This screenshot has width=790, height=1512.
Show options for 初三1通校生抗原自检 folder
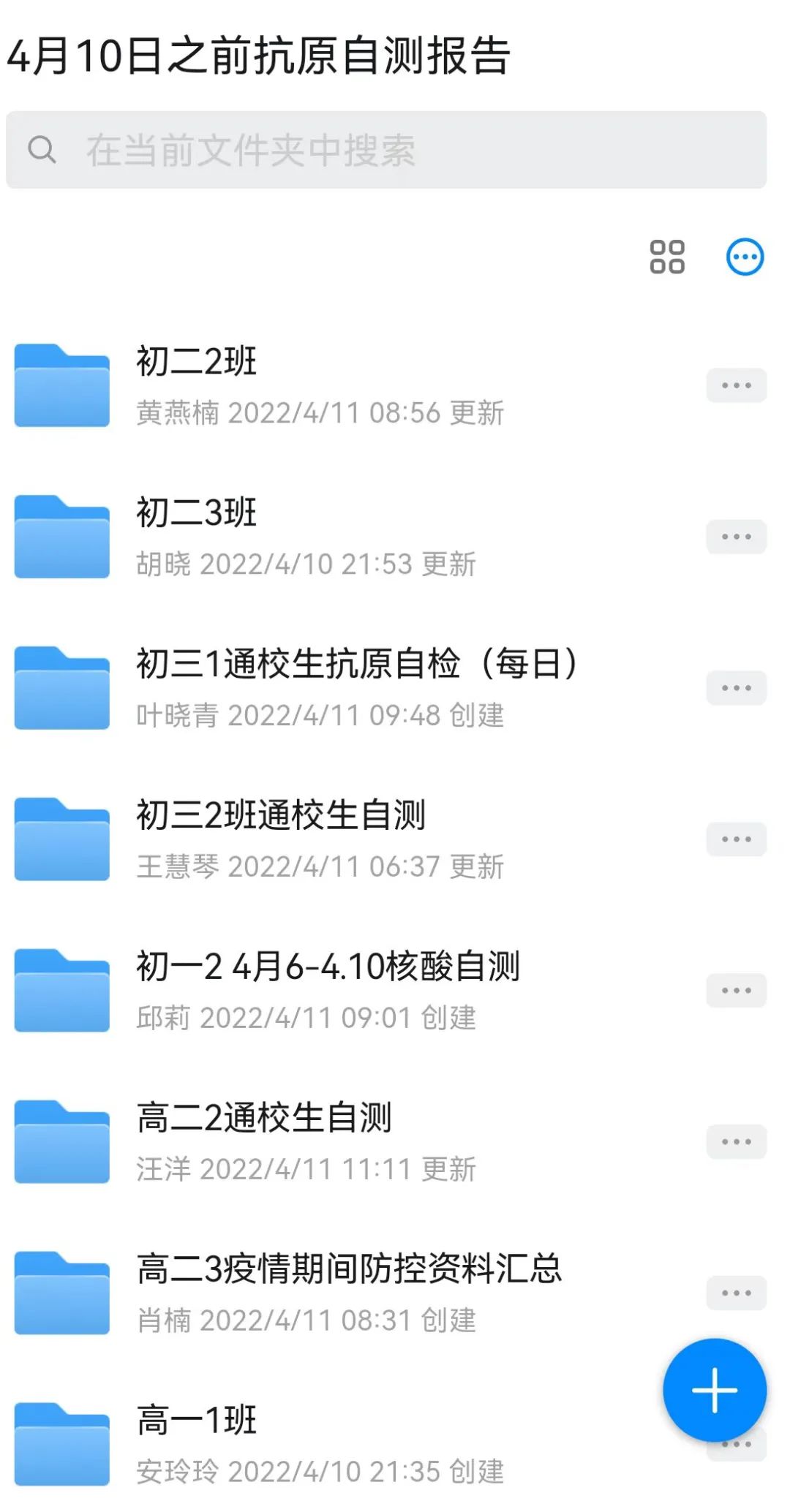tap(736, 688)
